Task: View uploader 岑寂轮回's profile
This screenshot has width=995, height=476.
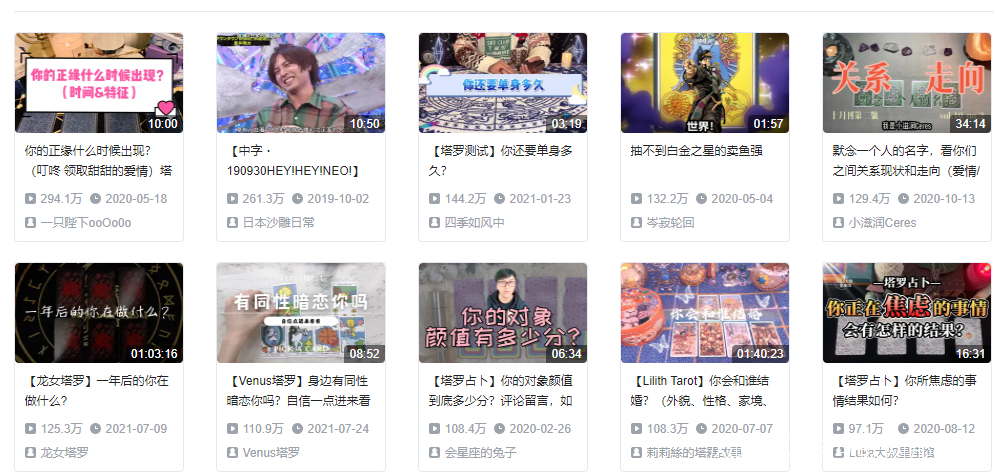Action: pyautogui.click(x=670, y=223)
